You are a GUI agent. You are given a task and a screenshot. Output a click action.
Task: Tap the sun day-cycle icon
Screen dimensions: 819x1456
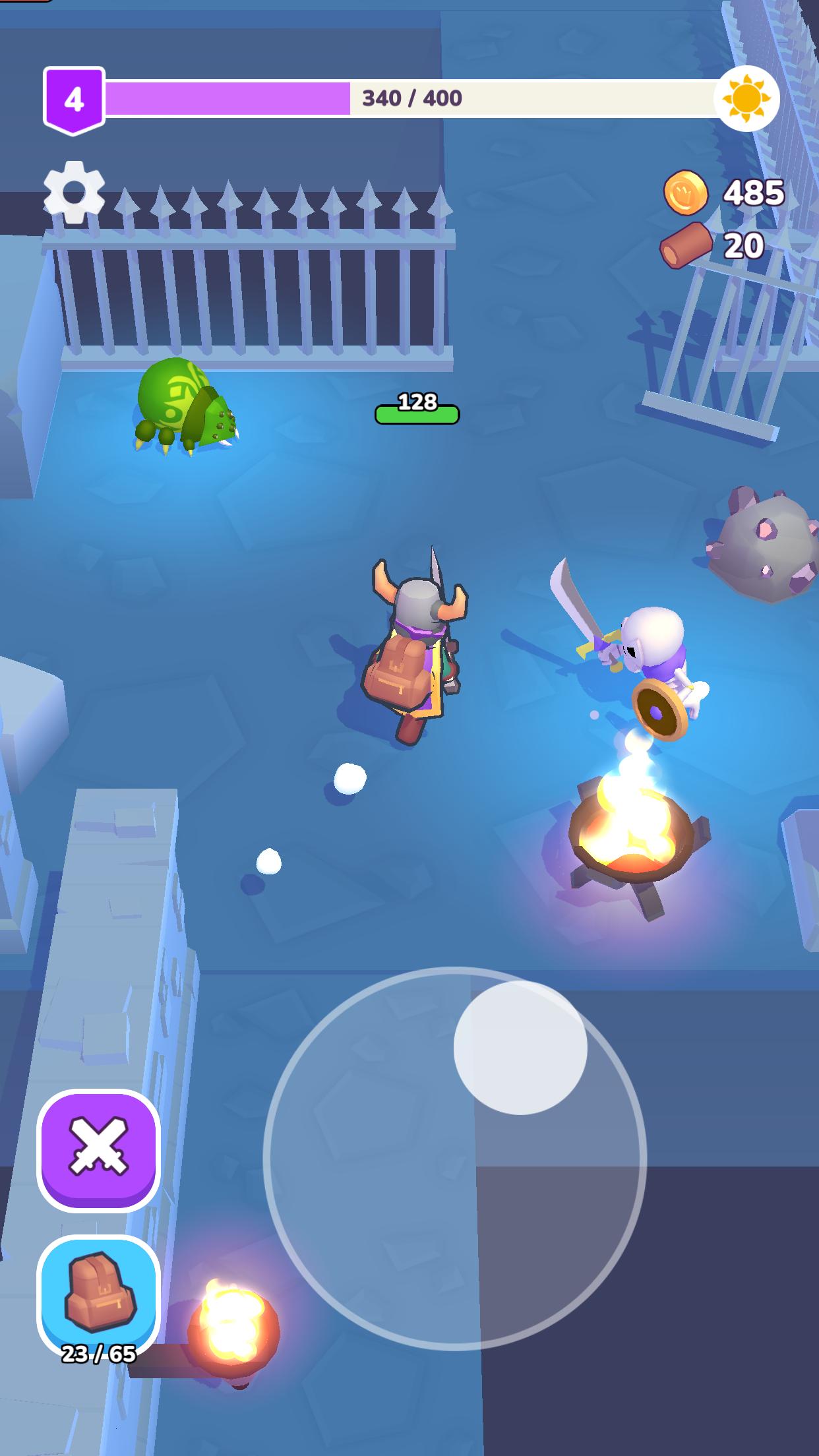coord(746,98)
